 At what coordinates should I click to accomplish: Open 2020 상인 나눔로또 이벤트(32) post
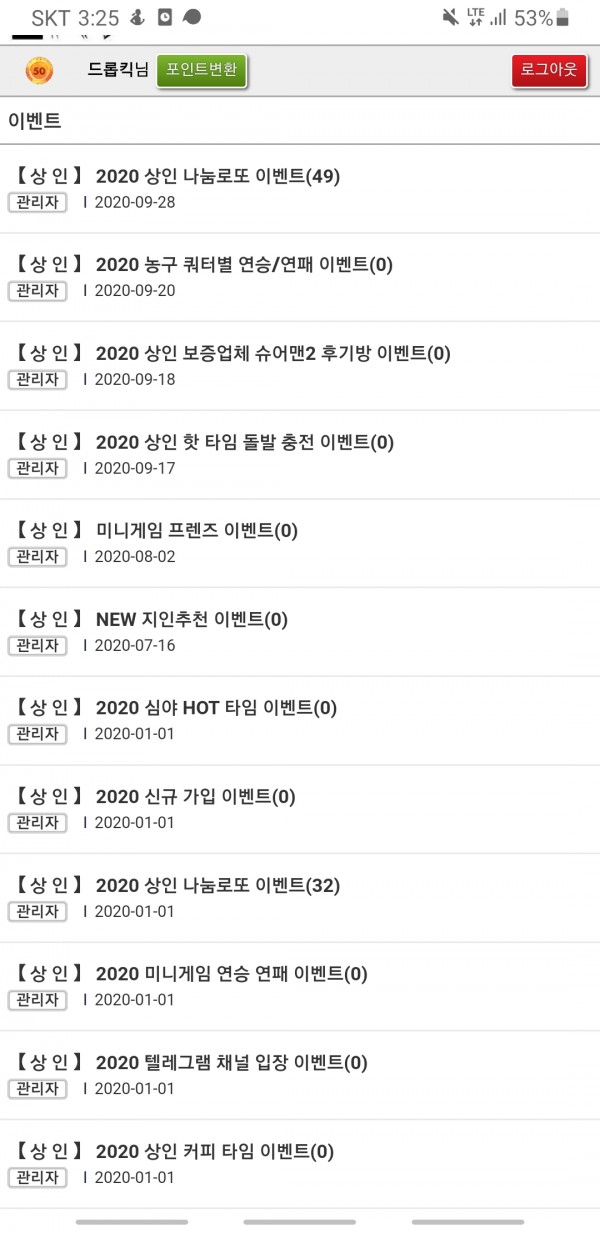[x=217, y=885]
